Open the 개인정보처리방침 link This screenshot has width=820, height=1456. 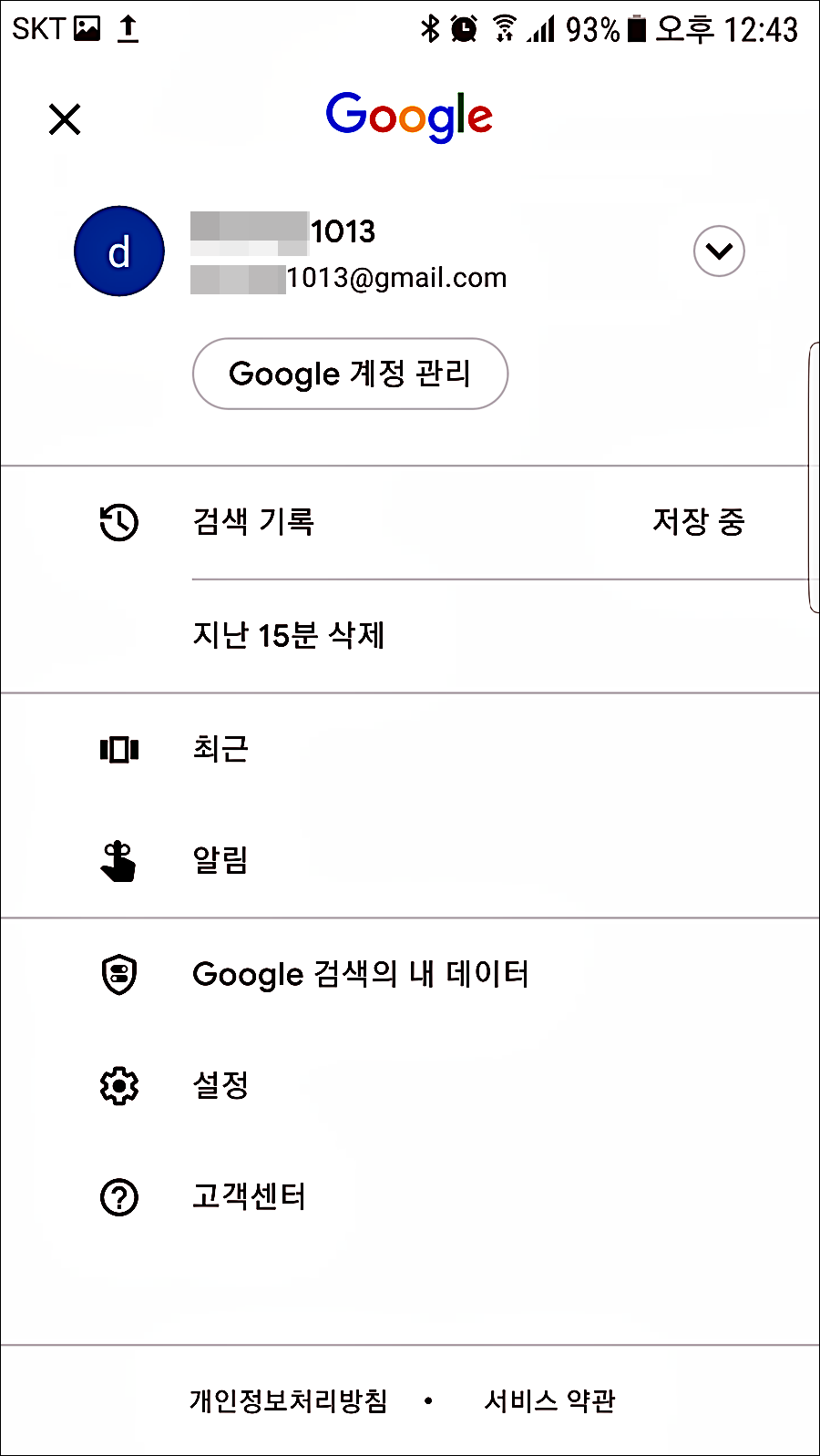[x=289, y=1400]
